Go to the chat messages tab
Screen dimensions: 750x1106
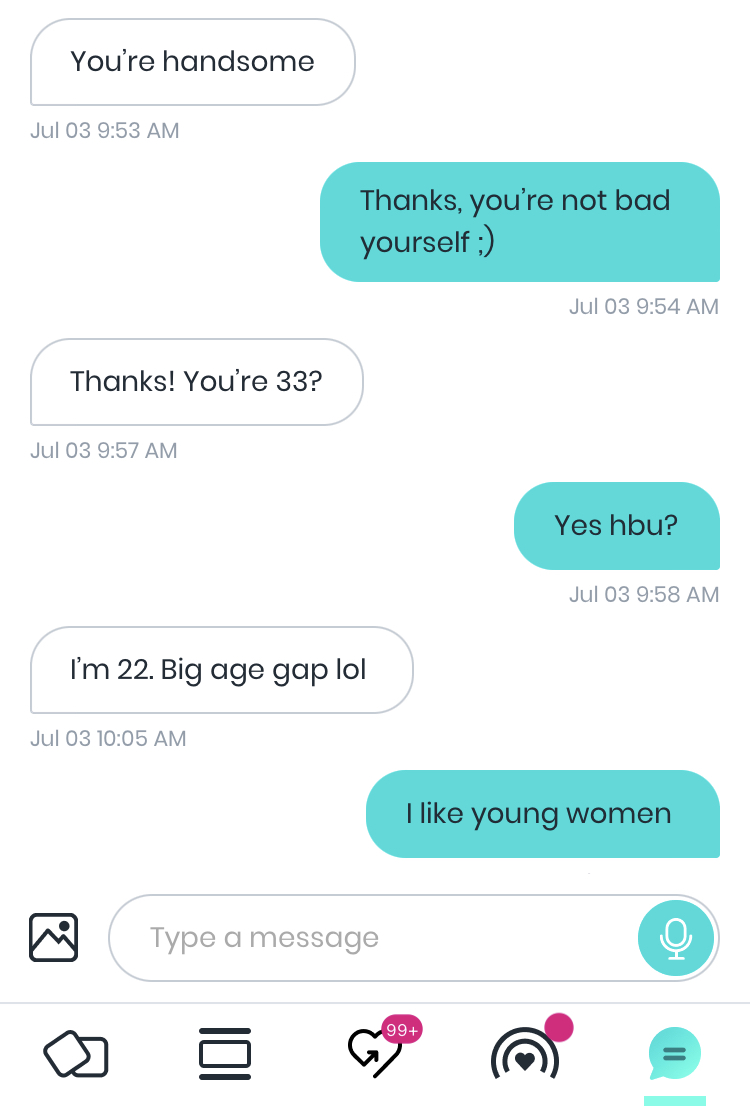click(x=674, y=1054)
